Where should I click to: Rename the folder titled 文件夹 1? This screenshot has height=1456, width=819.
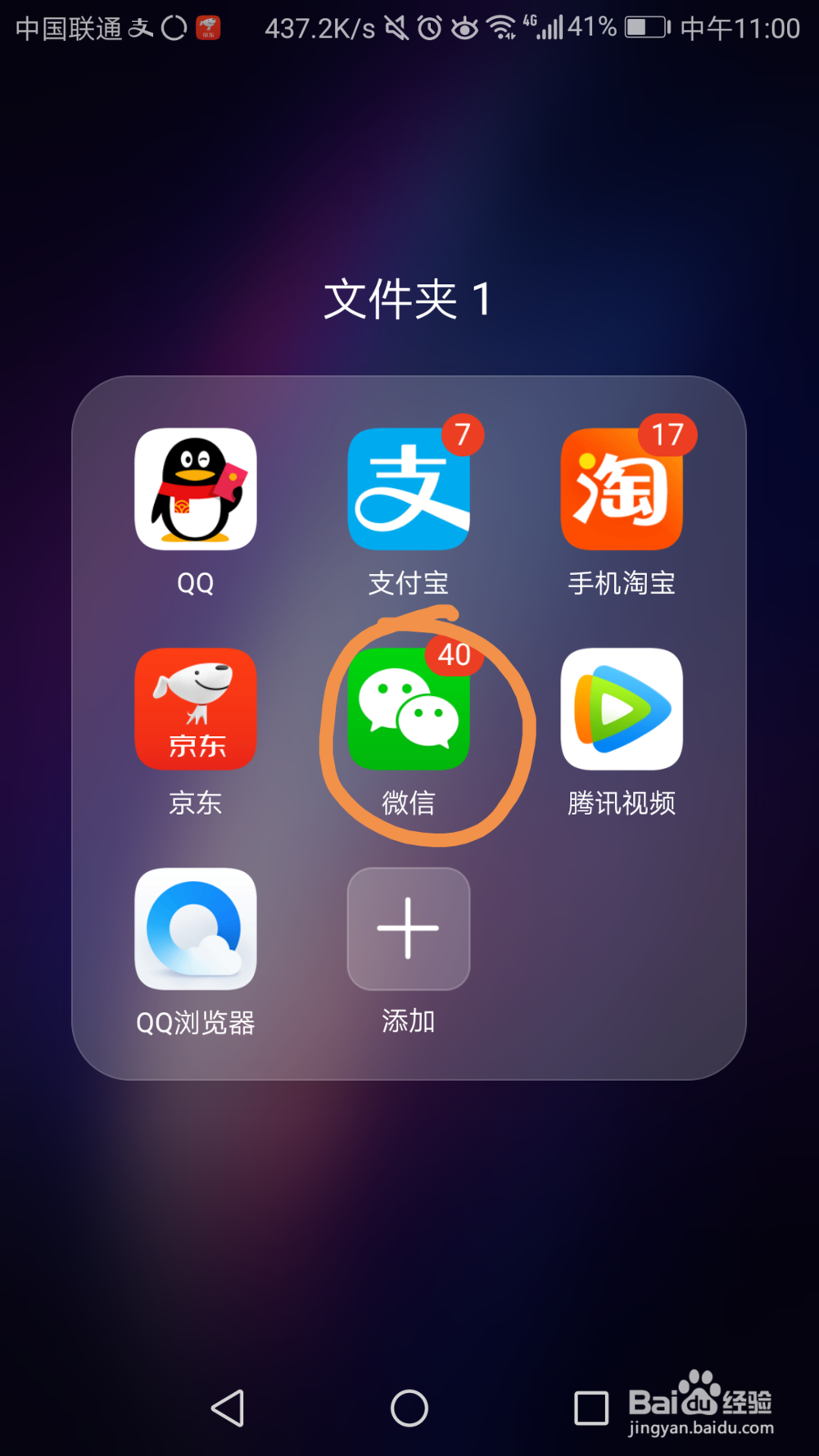pos(409,300)
